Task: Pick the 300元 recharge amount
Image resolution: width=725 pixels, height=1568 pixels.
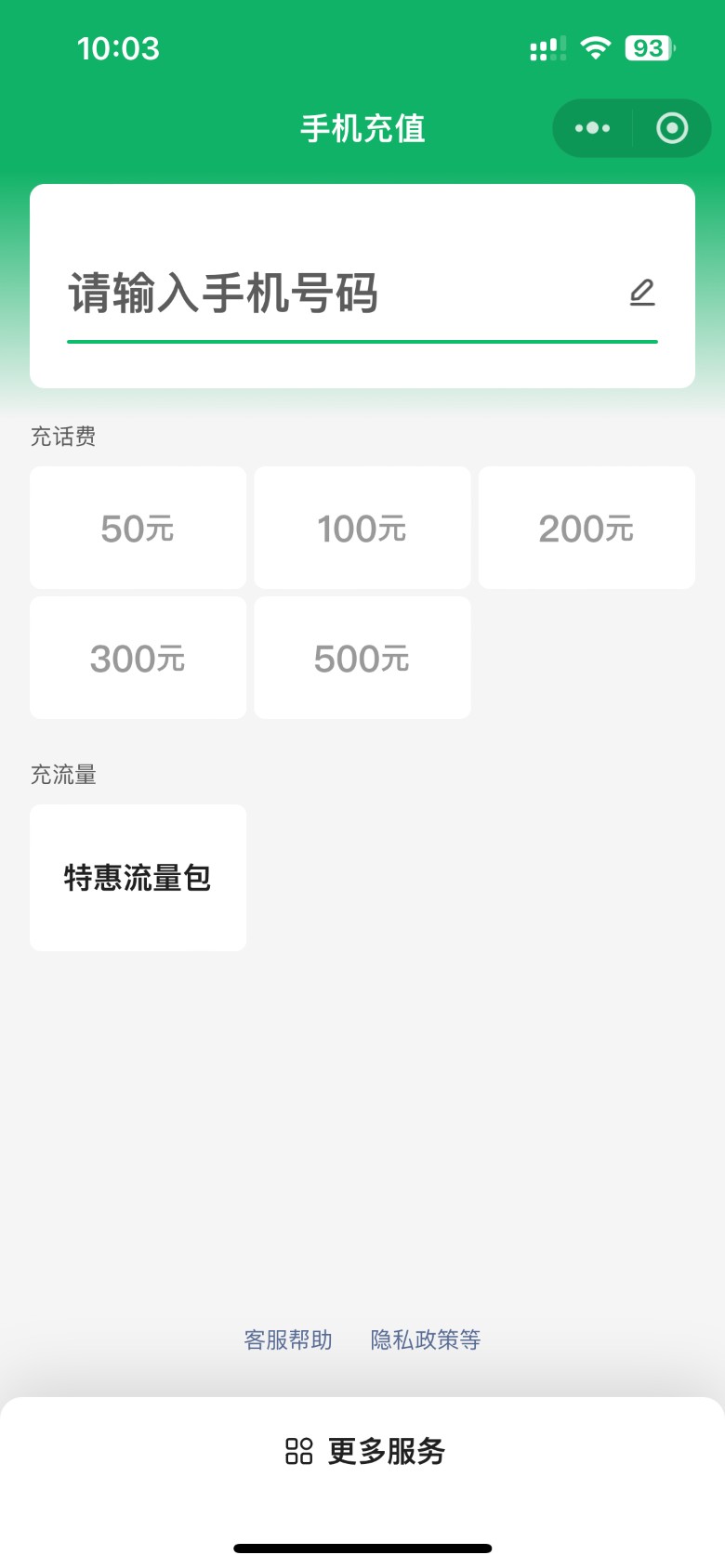Action: (x=138, y=659)
